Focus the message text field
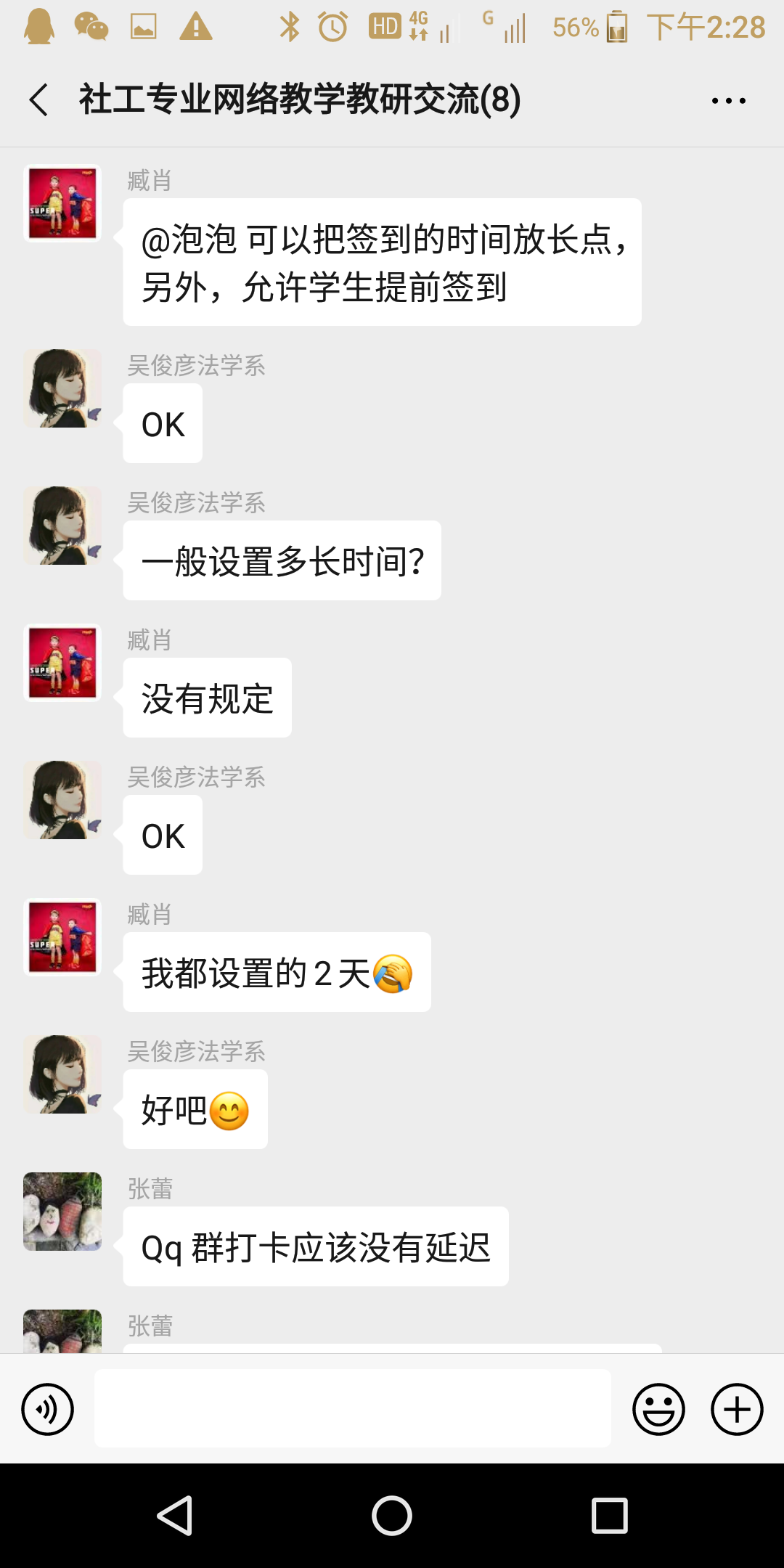 (353, 1408)
